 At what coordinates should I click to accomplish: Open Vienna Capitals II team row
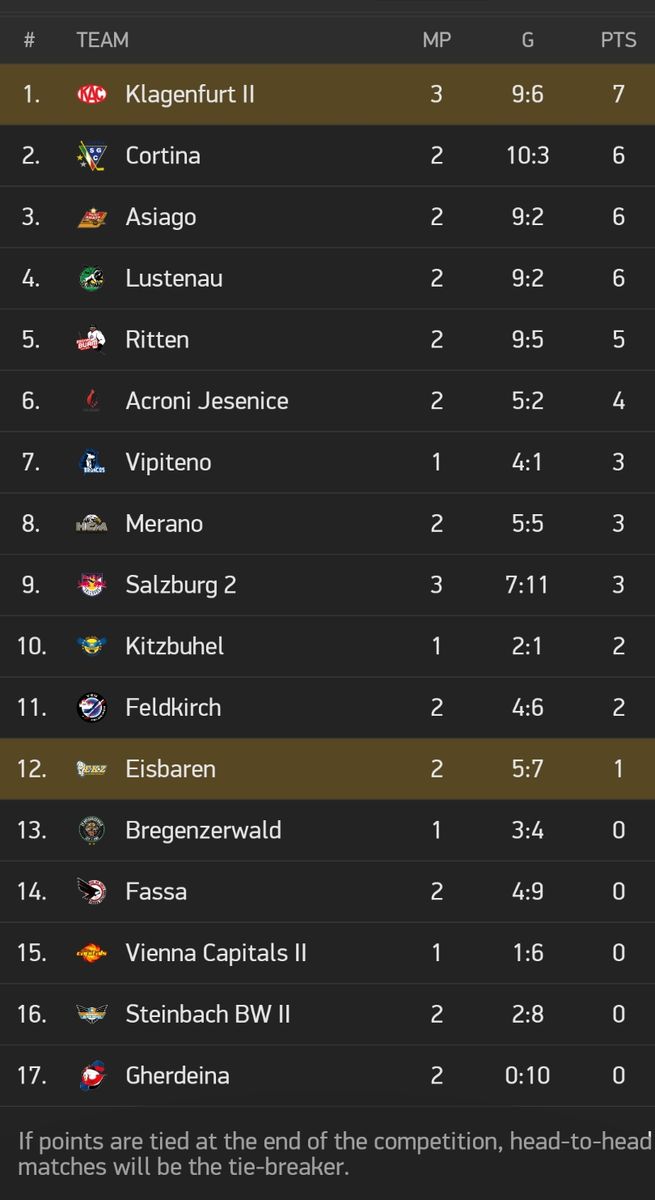[x=327, y=953]
